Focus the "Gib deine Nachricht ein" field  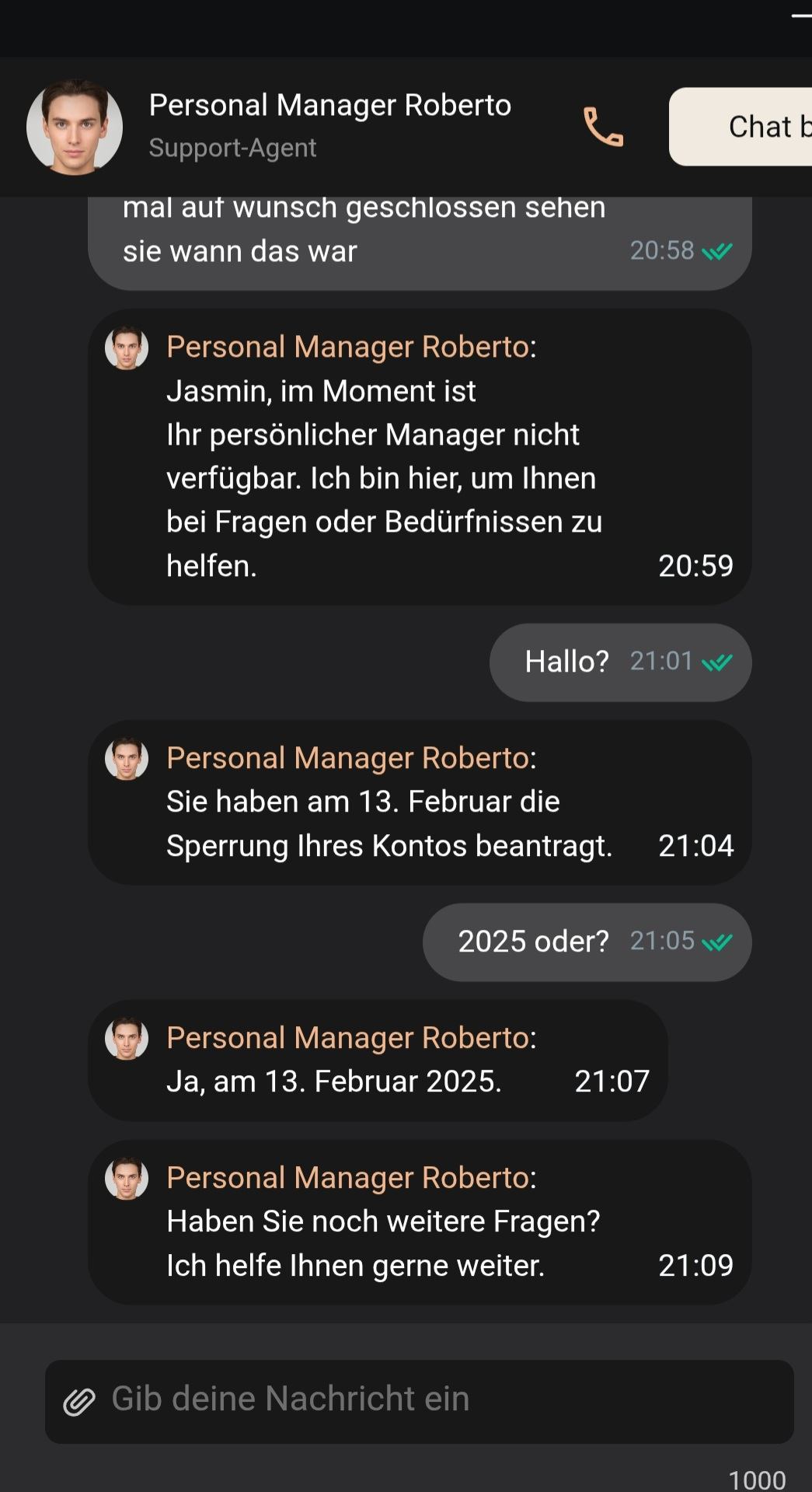(435, 1399)
